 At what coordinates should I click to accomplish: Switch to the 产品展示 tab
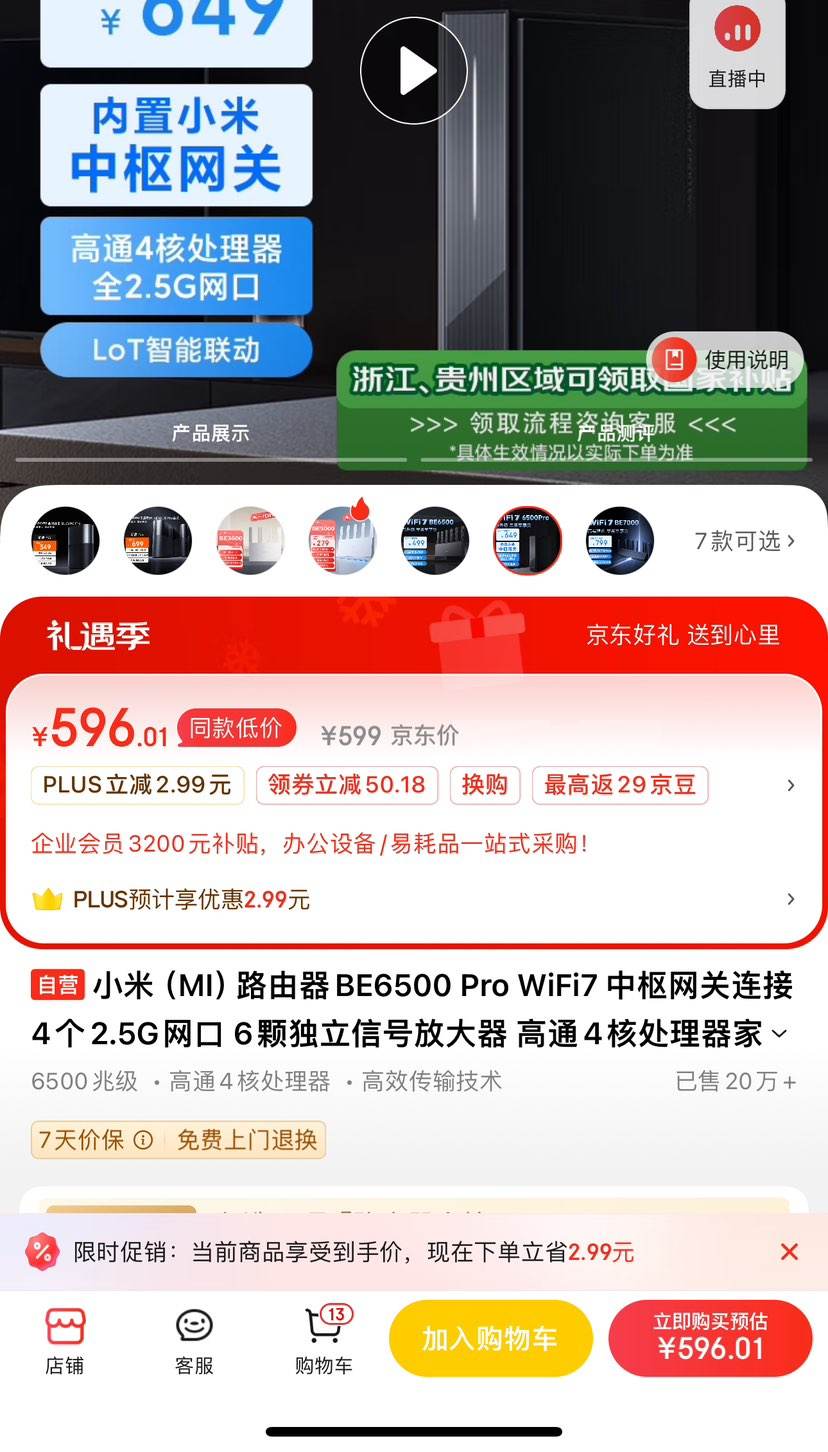click(211, 433)
